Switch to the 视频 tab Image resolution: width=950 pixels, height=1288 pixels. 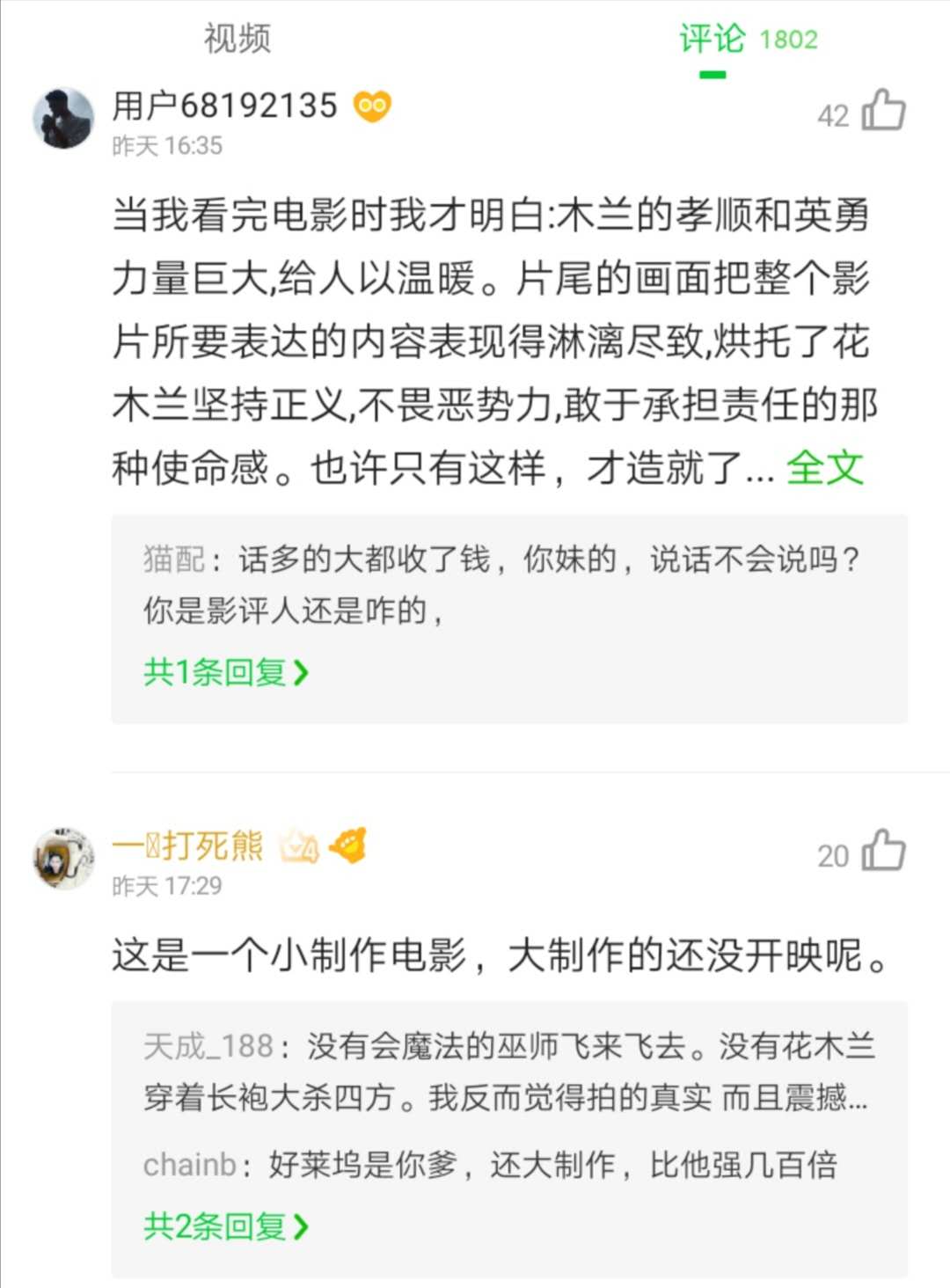tap(237, 39)
